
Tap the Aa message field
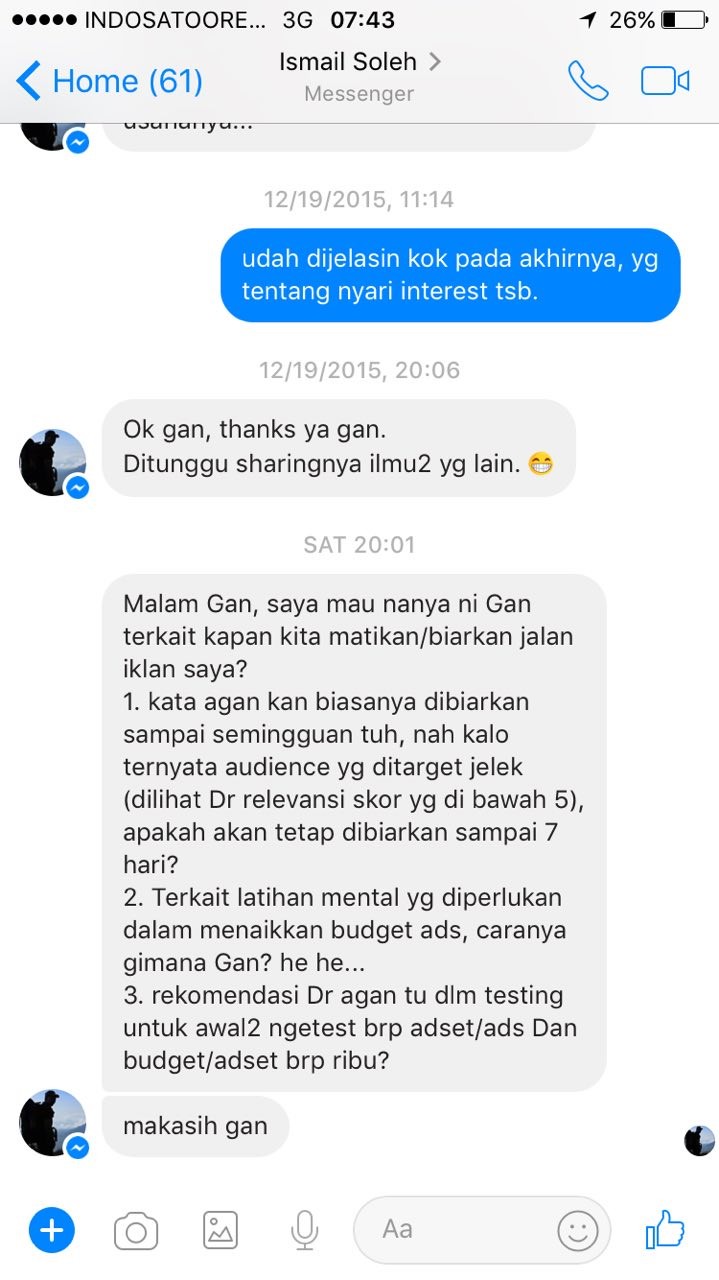(x=455, y=1229)
